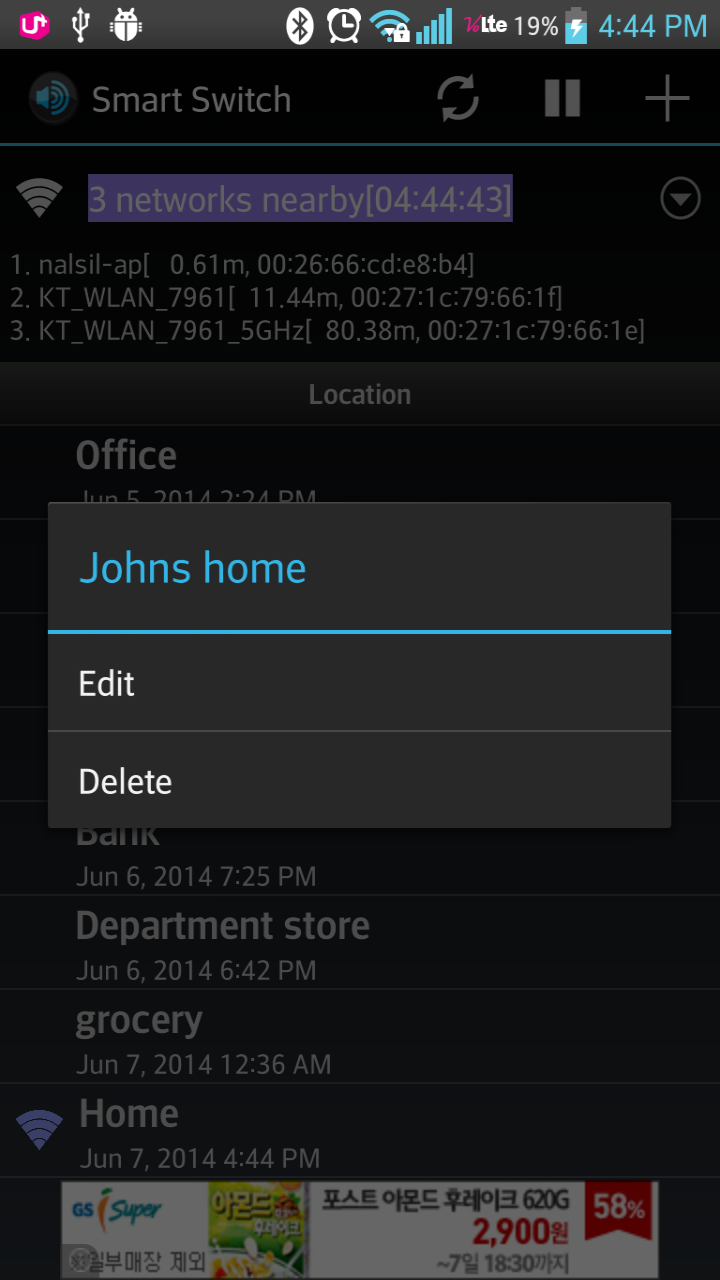
Task: Collapse the 3 networks nearby list
Action: [300, 199]
